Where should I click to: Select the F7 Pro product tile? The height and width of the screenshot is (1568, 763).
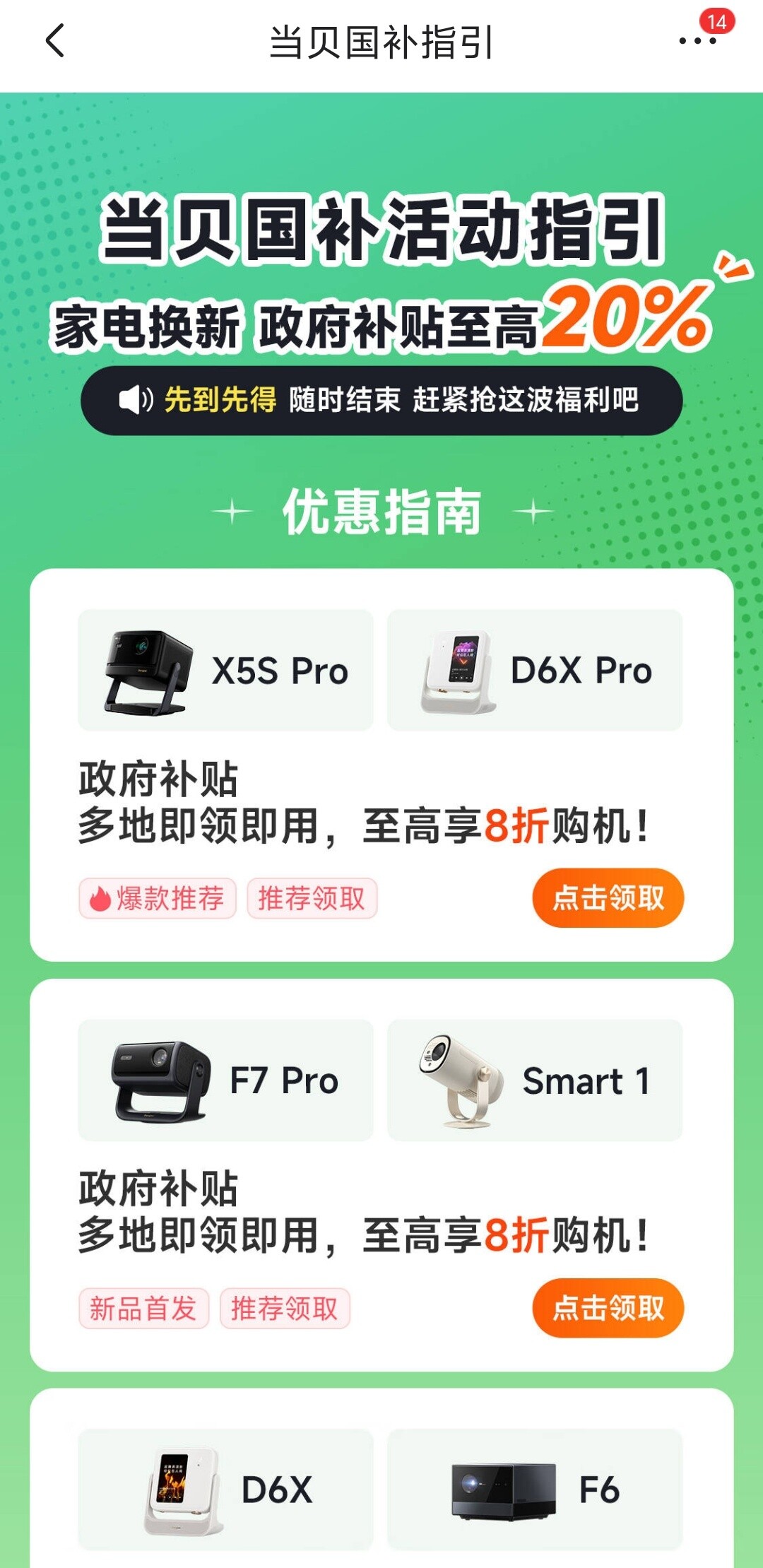click(225, 1080)
